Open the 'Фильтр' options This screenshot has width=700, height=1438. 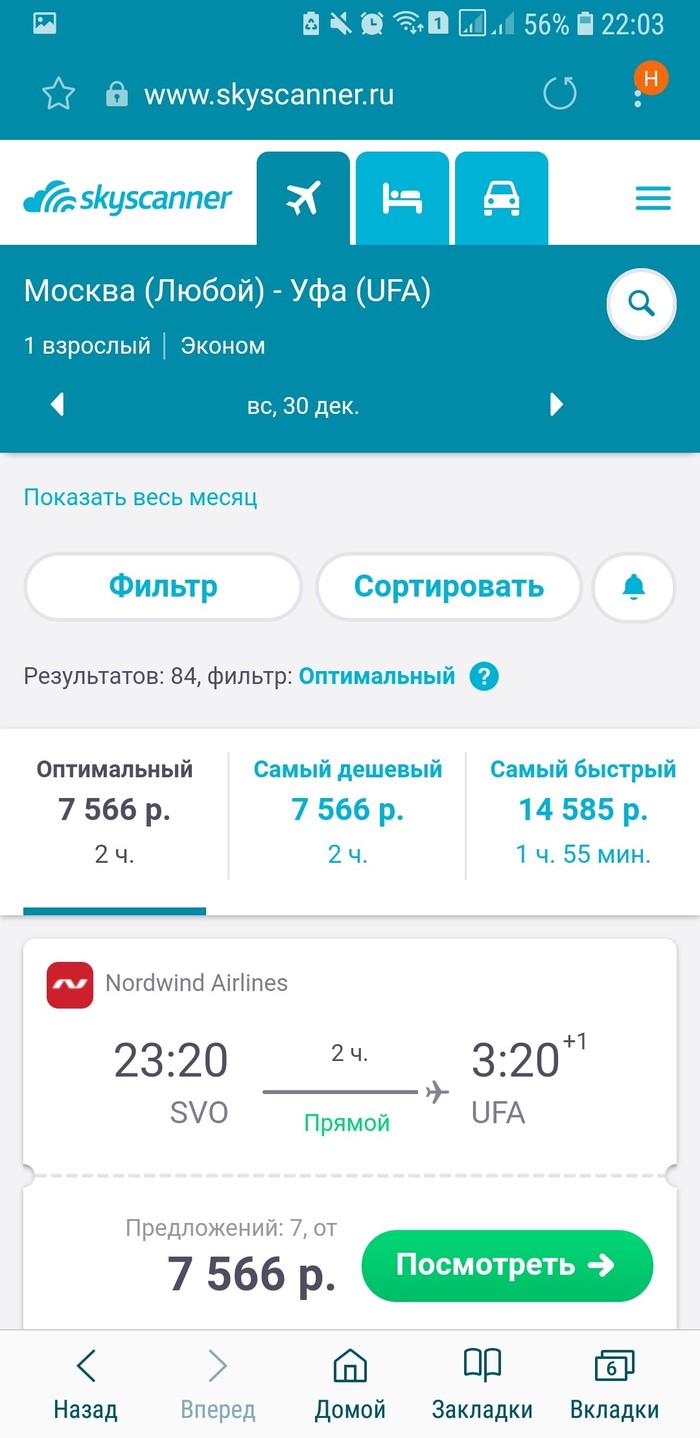coord(163,586)
